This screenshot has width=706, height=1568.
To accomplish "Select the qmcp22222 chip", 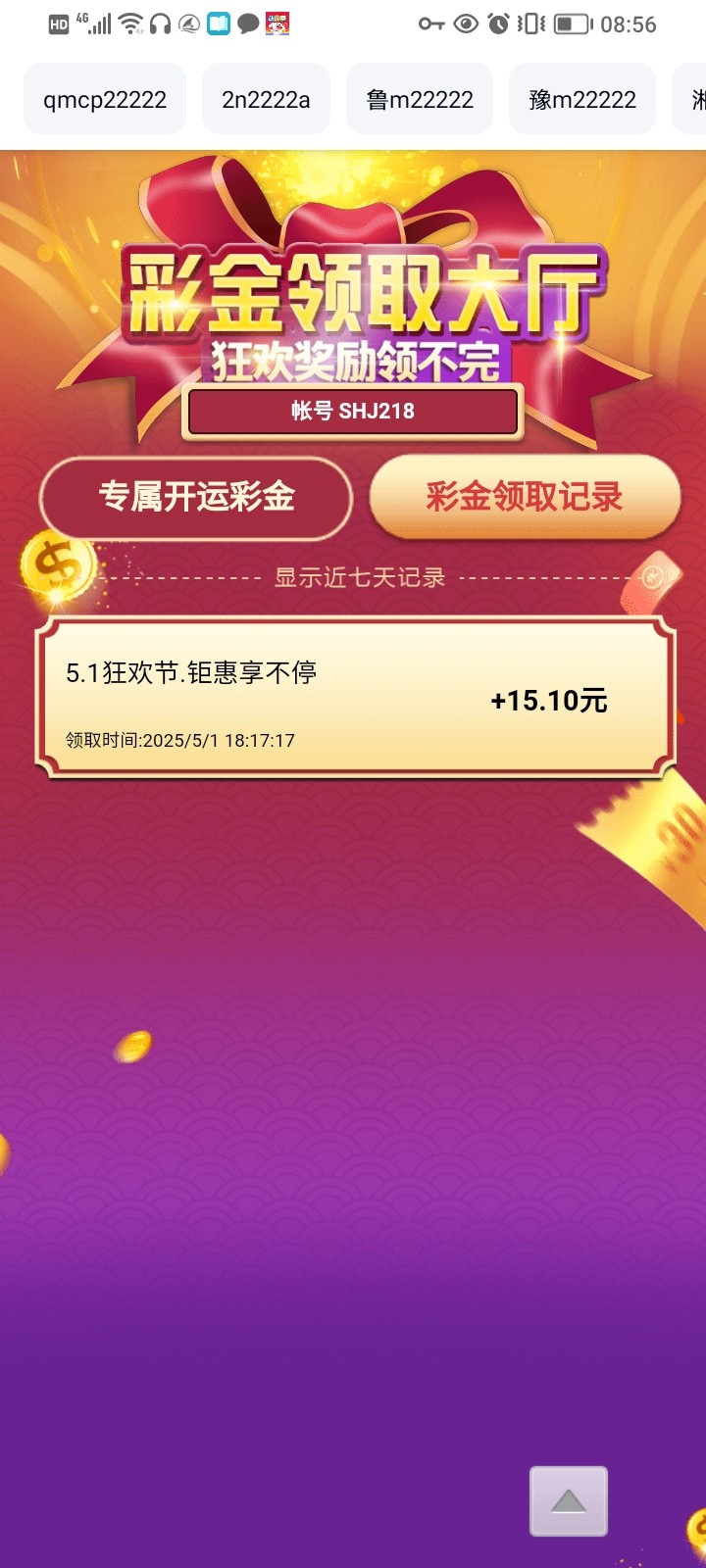I will 105,99.
